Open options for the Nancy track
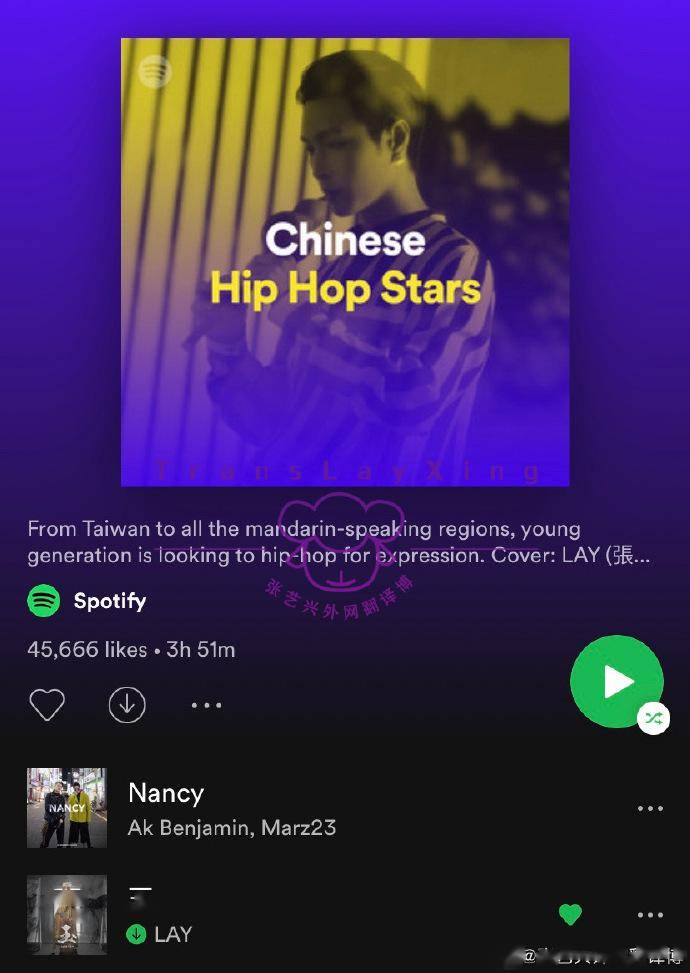 [650, 808]
